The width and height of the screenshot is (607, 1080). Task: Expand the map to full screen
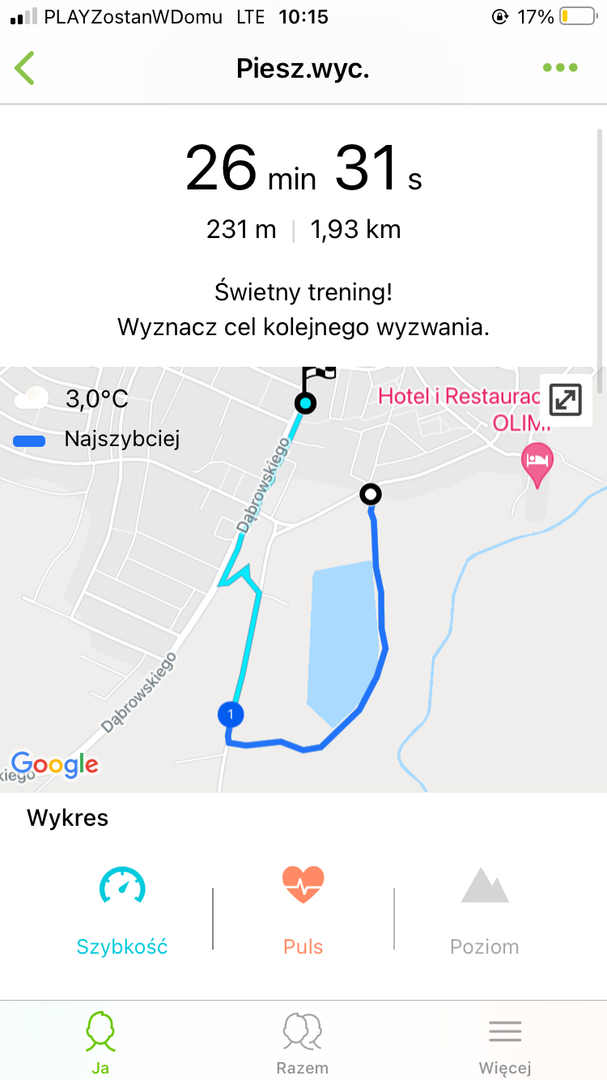tap(566, 399)
